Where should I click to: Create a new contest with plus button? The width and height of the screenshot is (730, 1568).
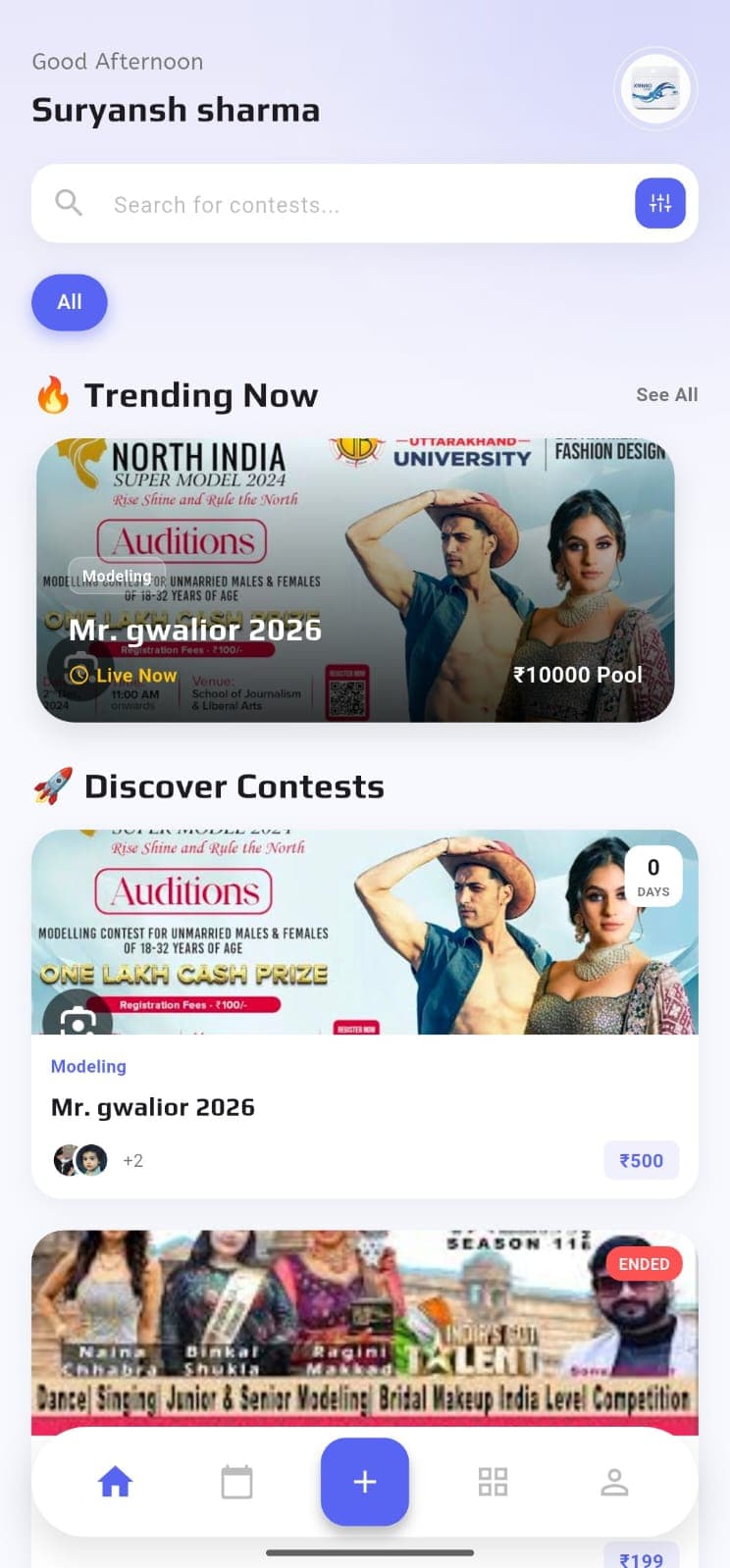[364, 1481]
